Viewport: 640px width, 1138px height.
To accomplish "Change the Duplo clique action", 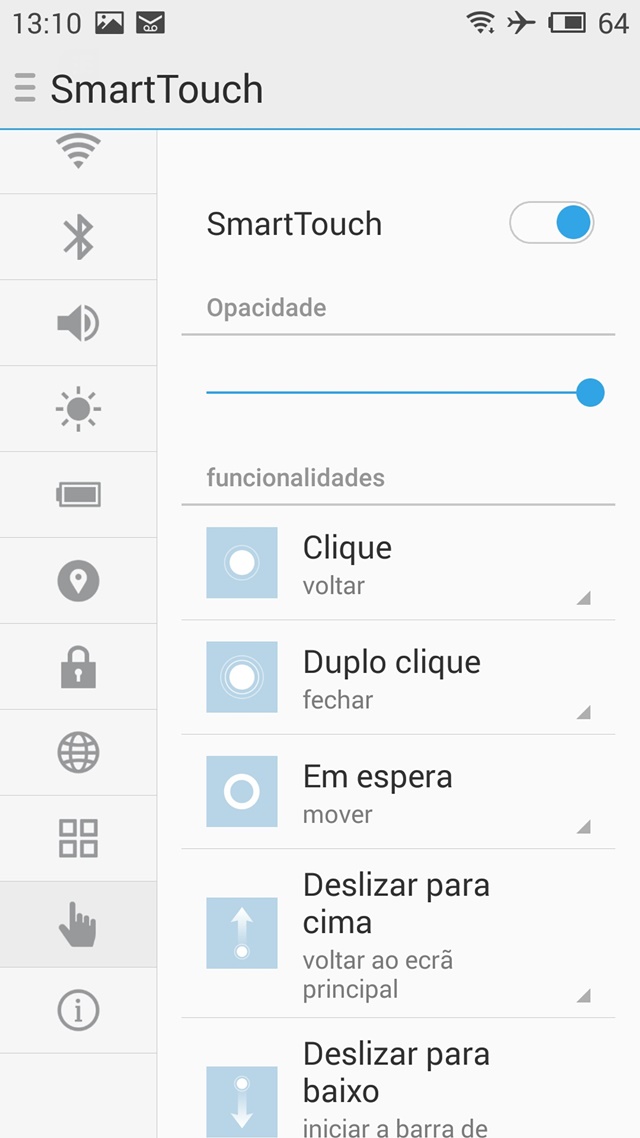I will click(x=398, y=677).
